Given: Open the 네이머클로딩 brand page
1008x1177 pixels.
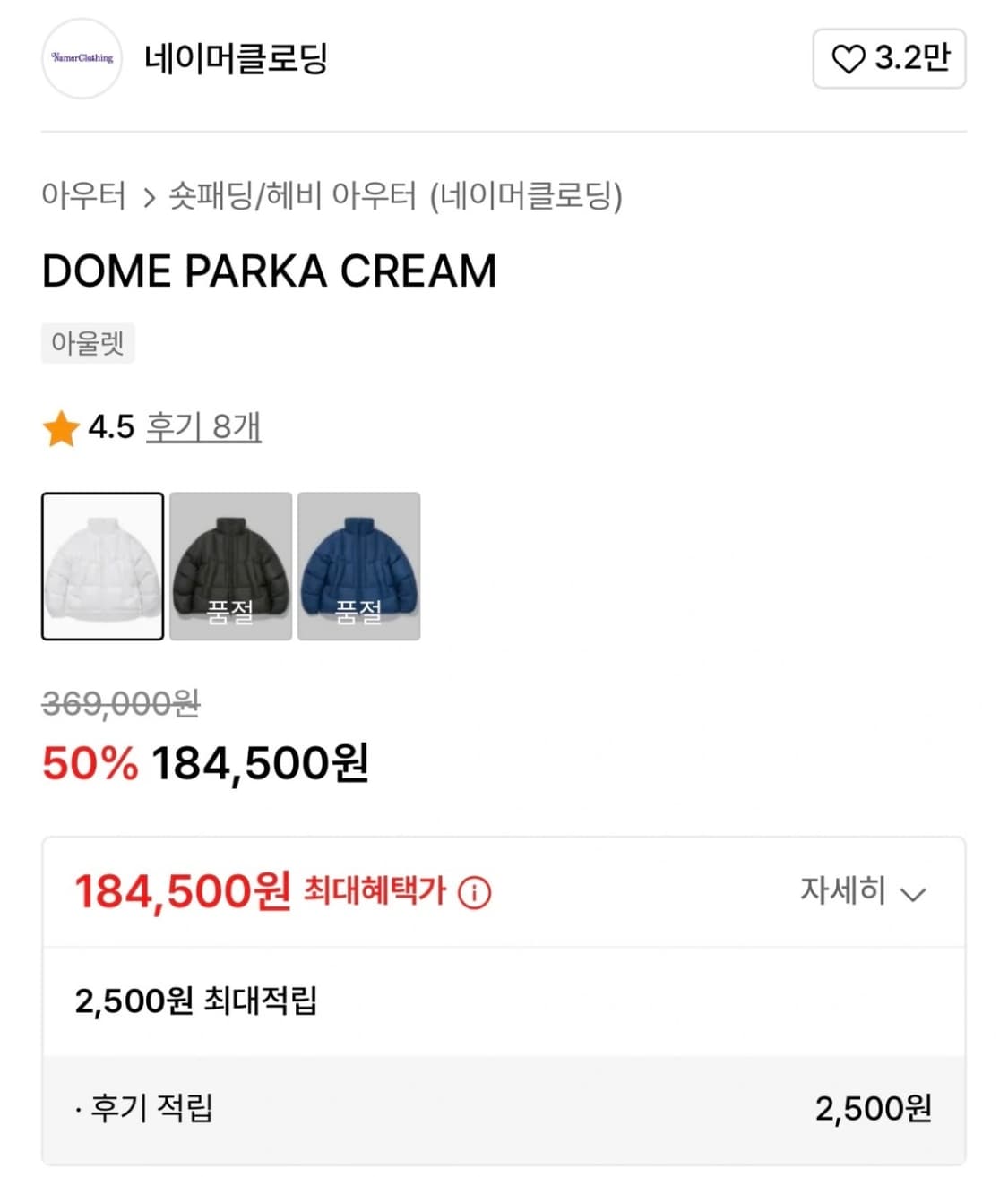Looking at the screenshot, I should point(237,58).
